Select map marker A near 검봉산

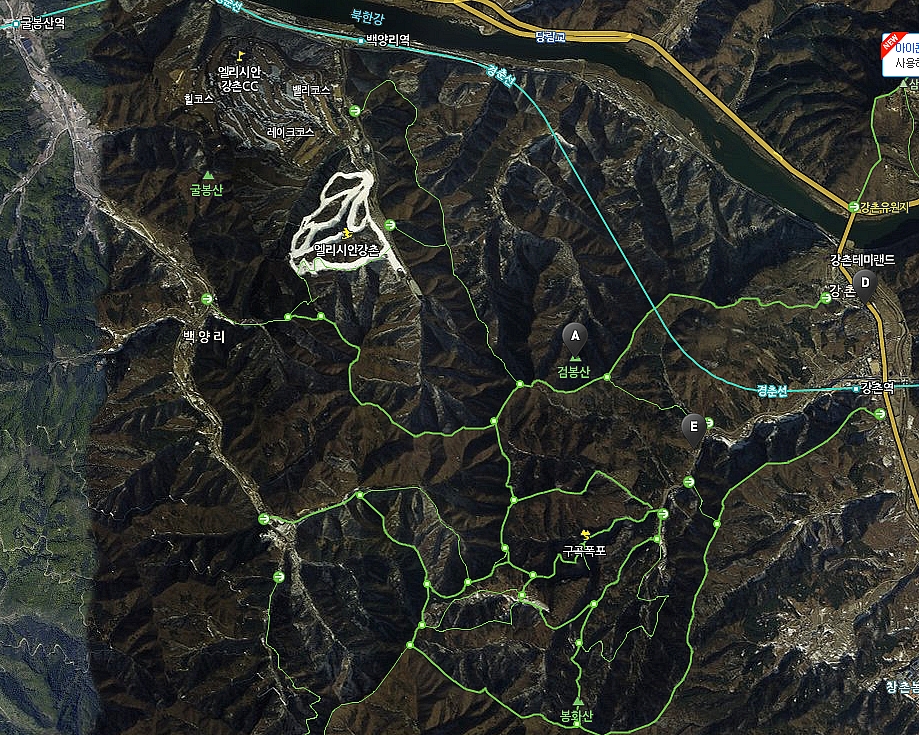(x=574, y=336)
